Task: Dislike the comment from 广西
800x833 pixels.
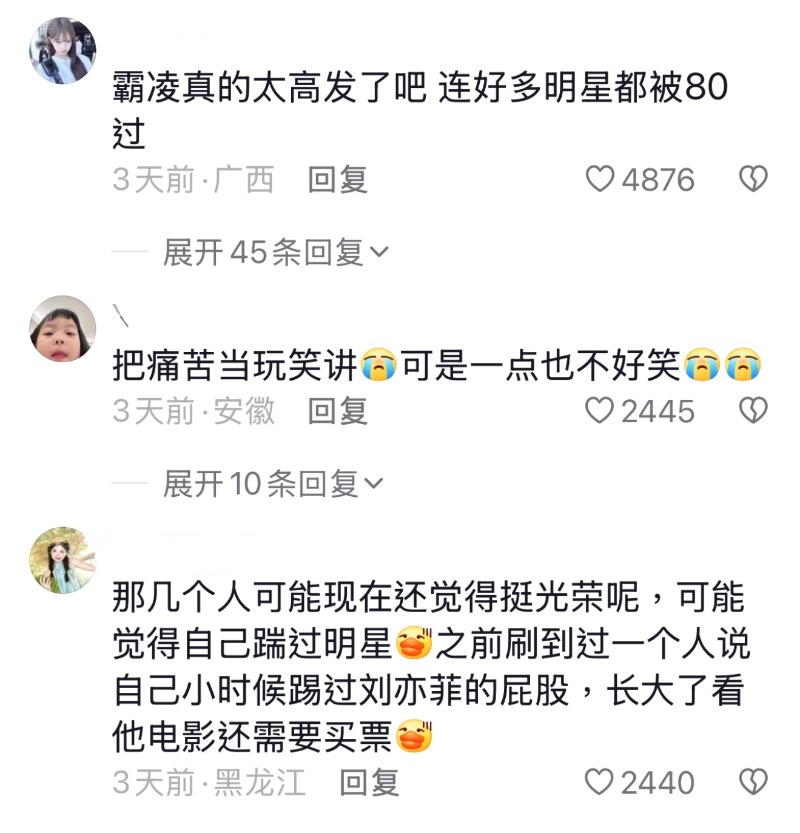Action: click(752, 180)
